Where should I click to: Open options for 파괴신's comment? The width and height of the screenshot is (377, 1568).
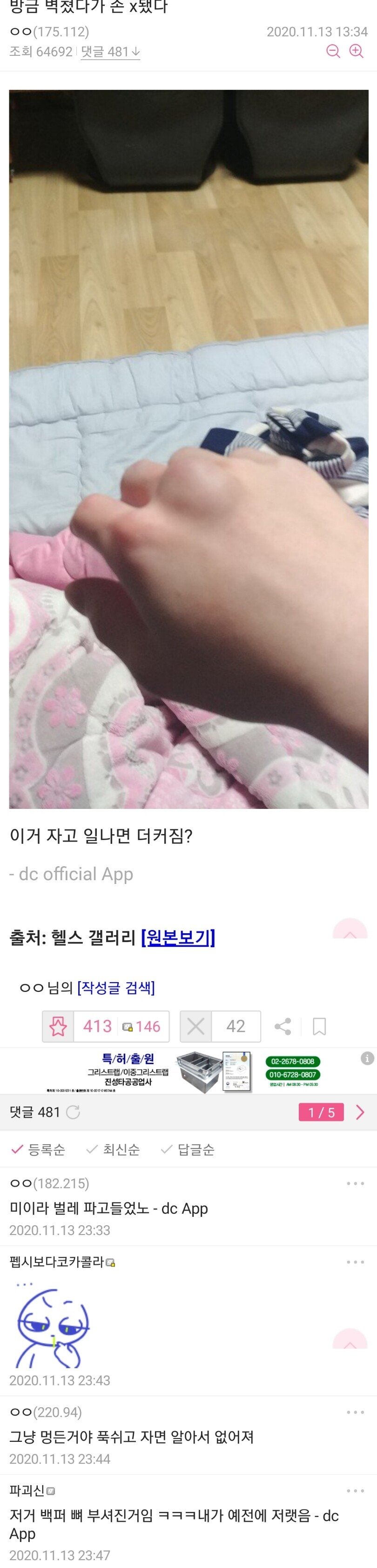point(355,1491)
